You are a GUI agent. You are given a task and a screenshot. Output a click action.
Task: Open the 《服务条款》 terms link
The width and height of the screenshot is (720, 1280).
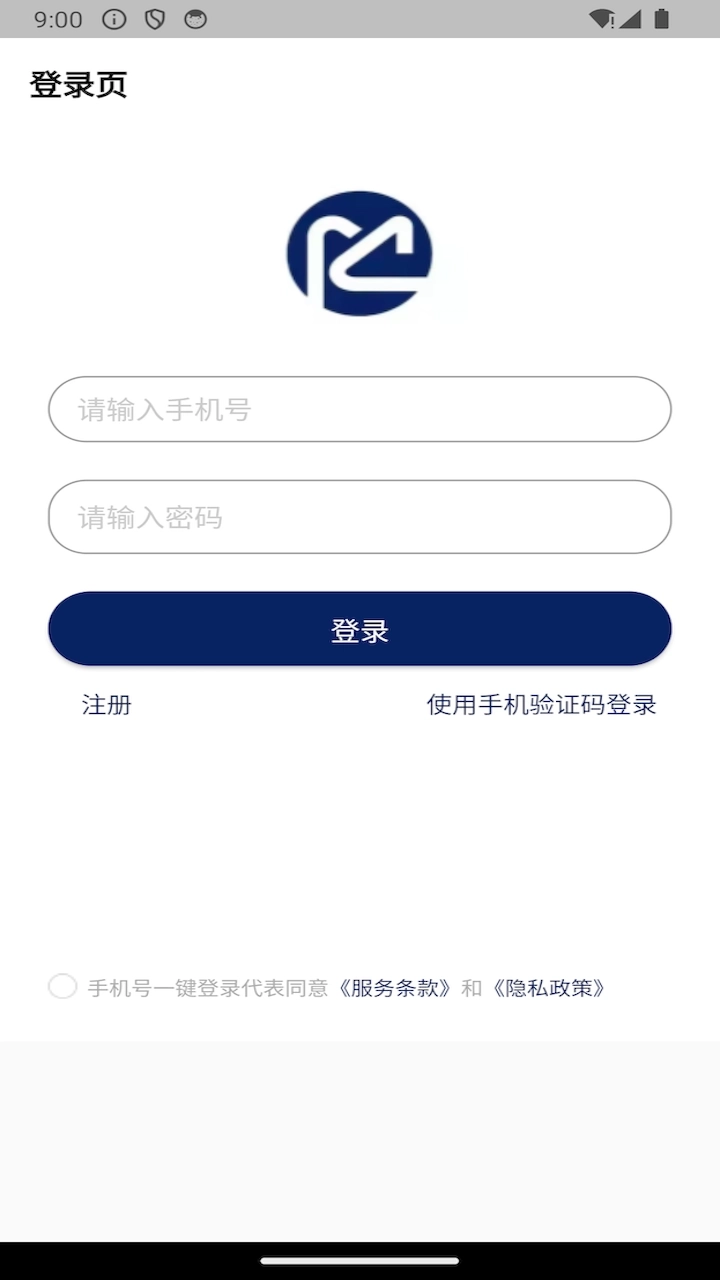tap(395, 988)
